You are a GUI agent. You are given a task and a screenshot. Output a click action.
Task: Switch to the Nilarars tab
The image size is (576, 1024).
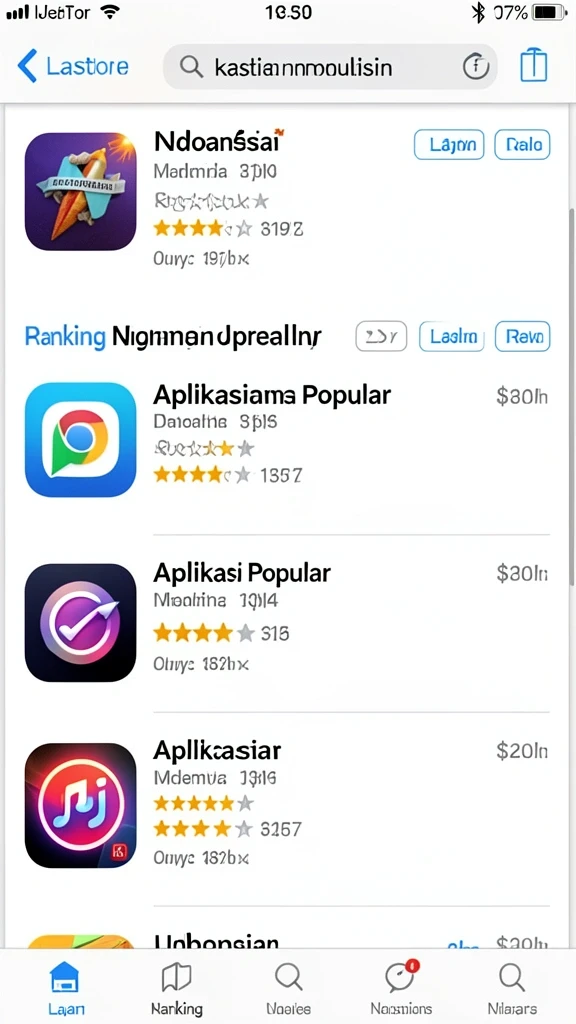click(x=512, y=987)
